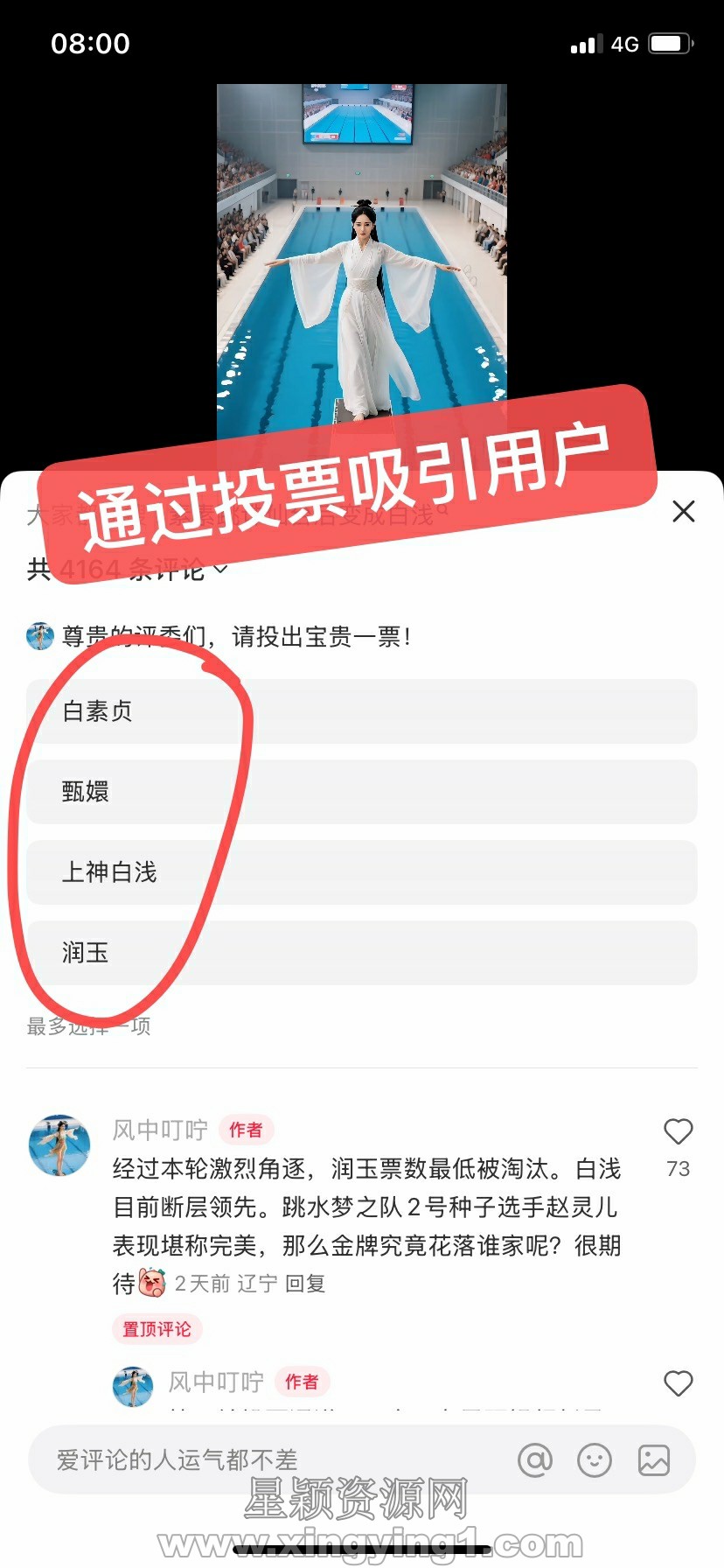724x1568 pixels.
Task: Reply to the pinned comment
Action: coord(305,1284)
